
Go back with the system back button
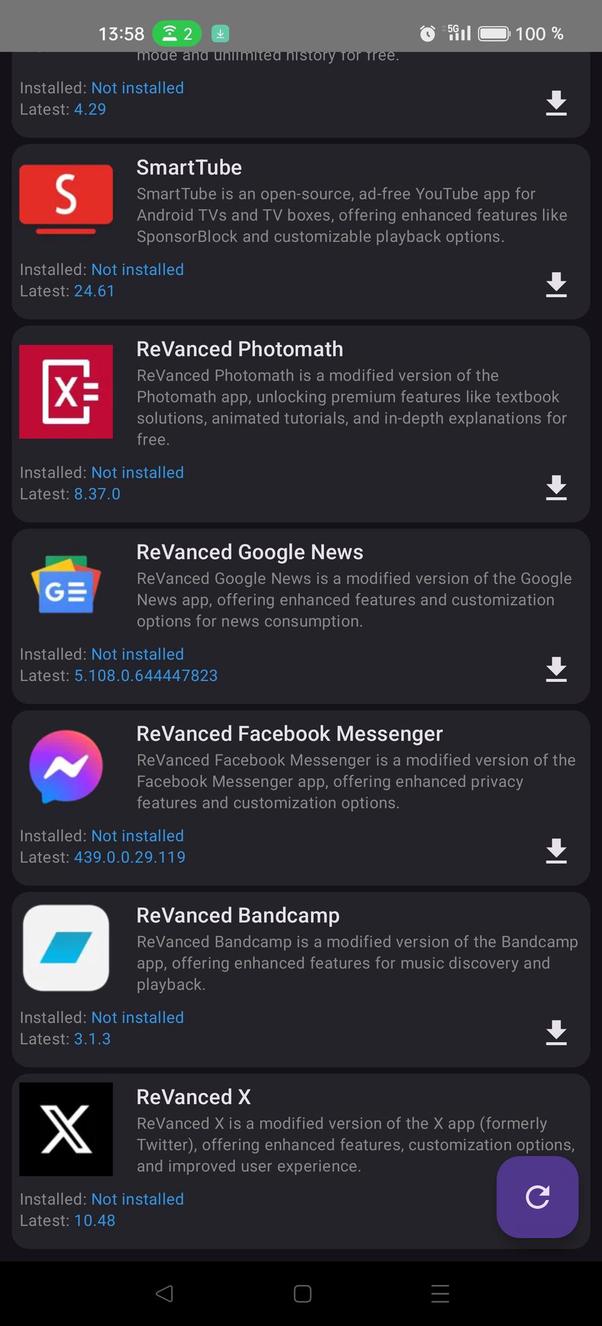pos(164,1294)
